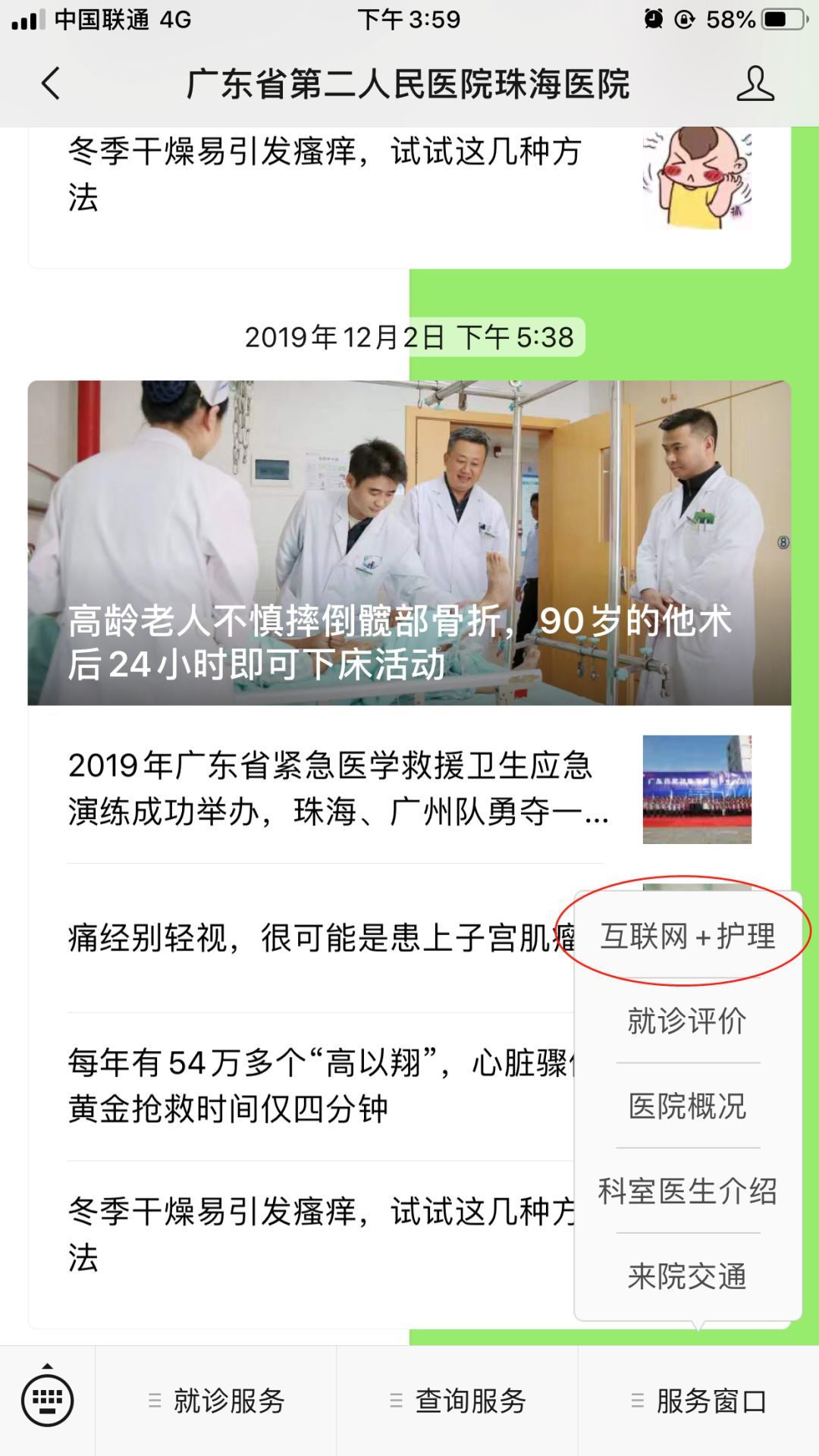Switch to keyboard input mode
819x1456 pixels.
pos(47,1400)
